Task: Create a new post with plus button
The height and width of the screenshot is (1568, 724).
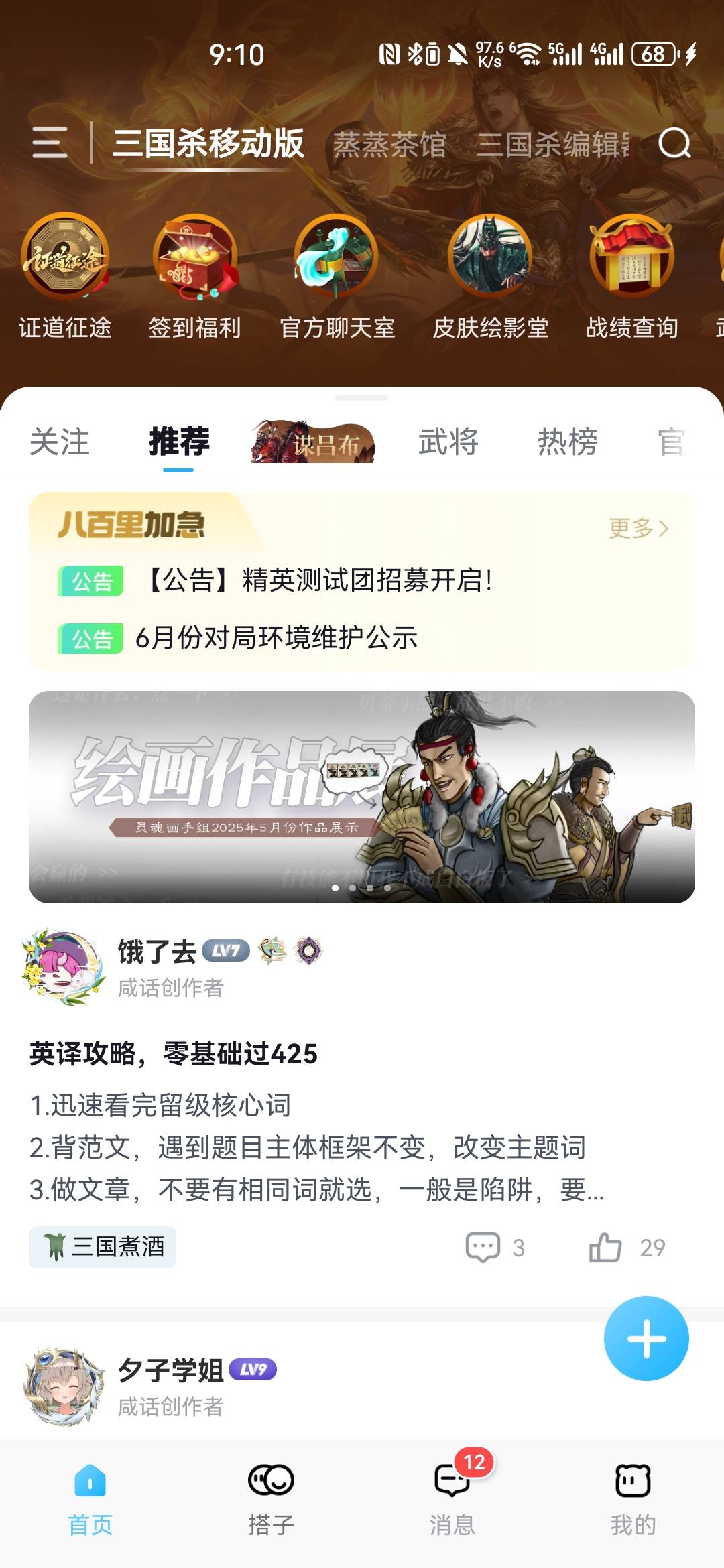Action: [646, 1338]
